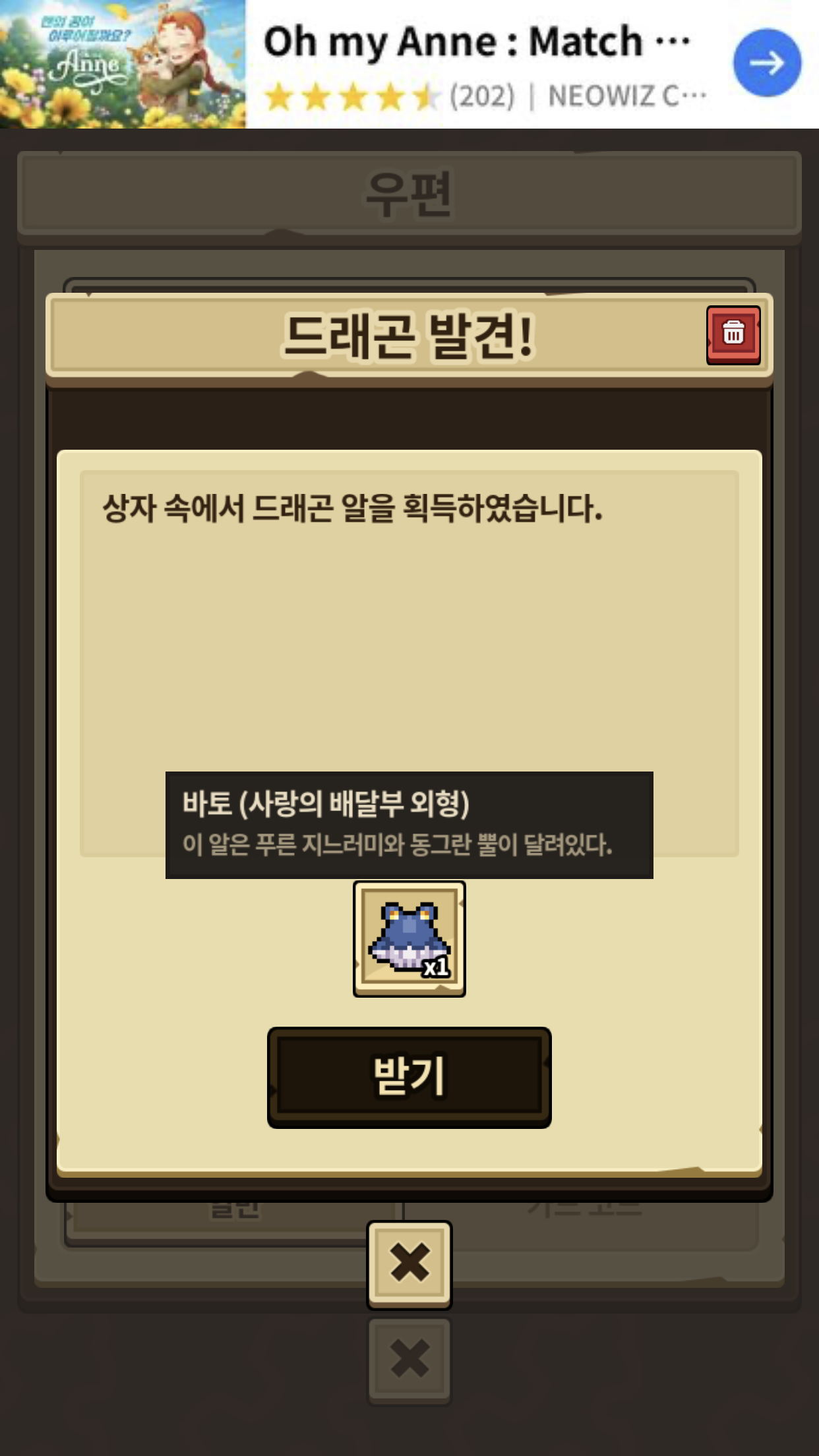Delete this mail with the trash icon

733,334
